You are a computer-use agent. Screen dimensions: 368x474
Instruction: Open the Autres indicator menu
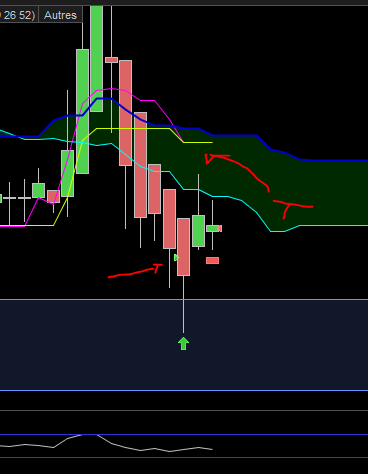click(60, 15)
